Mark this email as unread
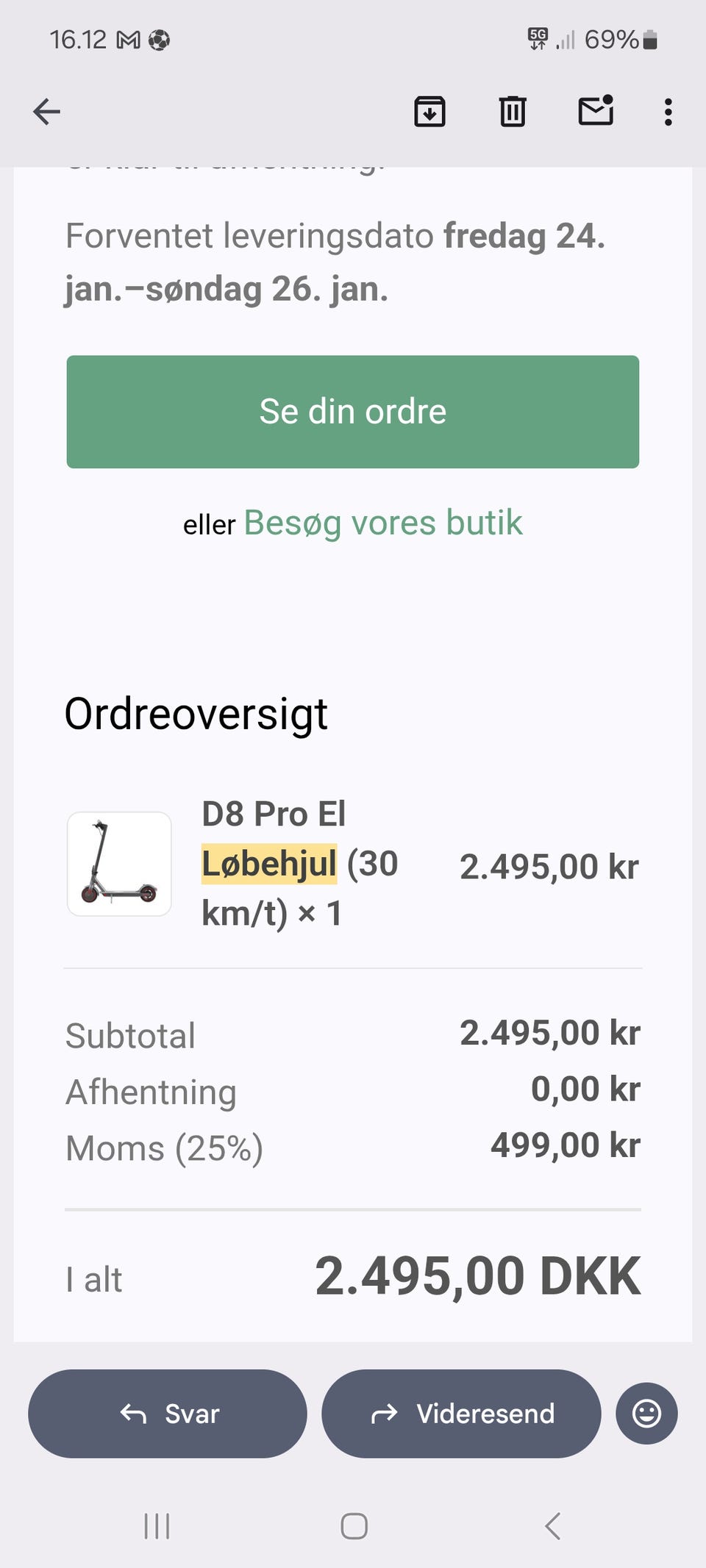The width and height of the screenshot is (706, 1568). pyautogui.click(x=596, y=111)
